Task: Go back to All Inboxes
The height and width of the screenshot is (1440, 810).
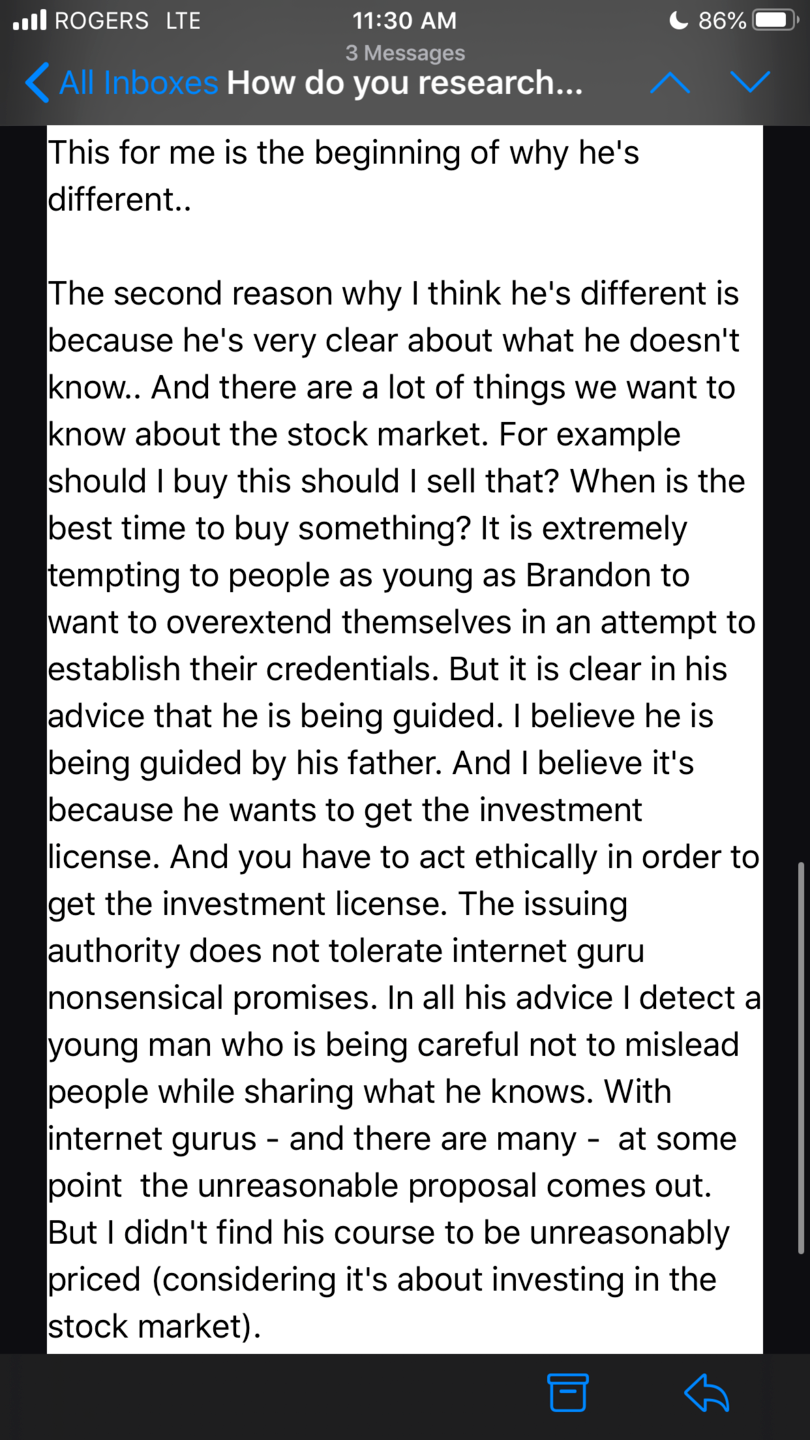Action: (x=121, y=82)
